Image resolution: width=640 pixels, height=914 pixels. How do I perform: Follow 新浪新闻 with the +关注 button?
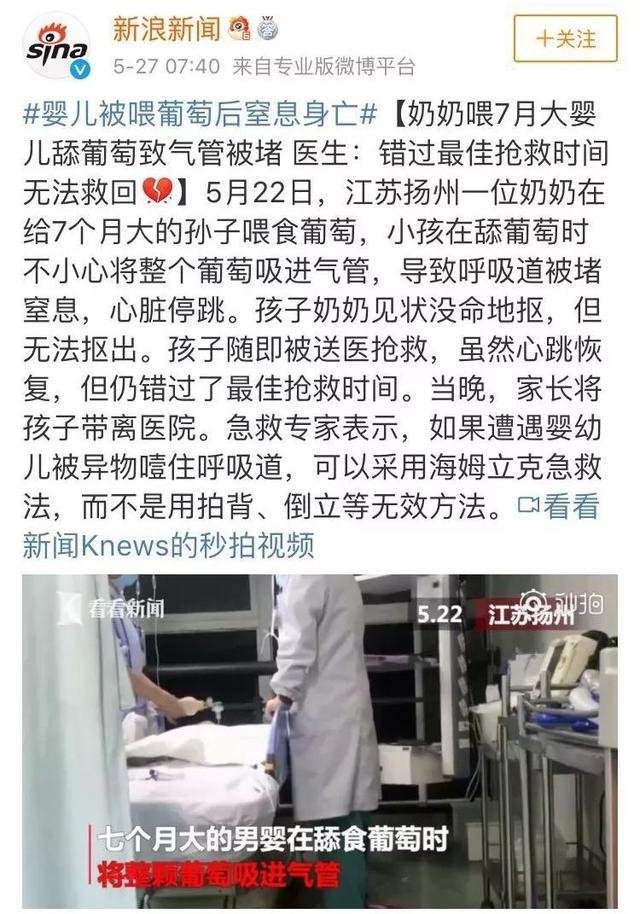pos(565,39)
